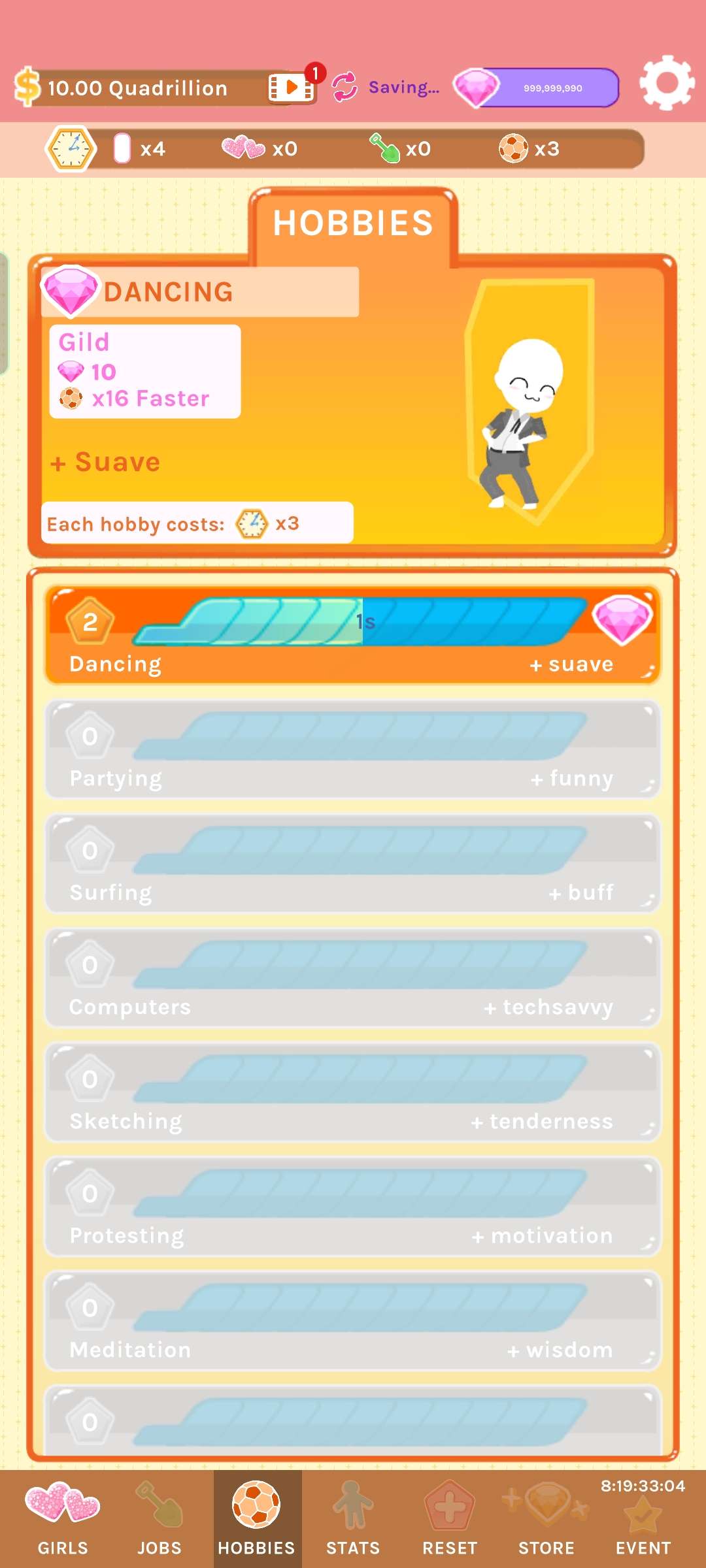Open the Reset tab
This screenshot has width=706, height=1568.
point(450,1518)
